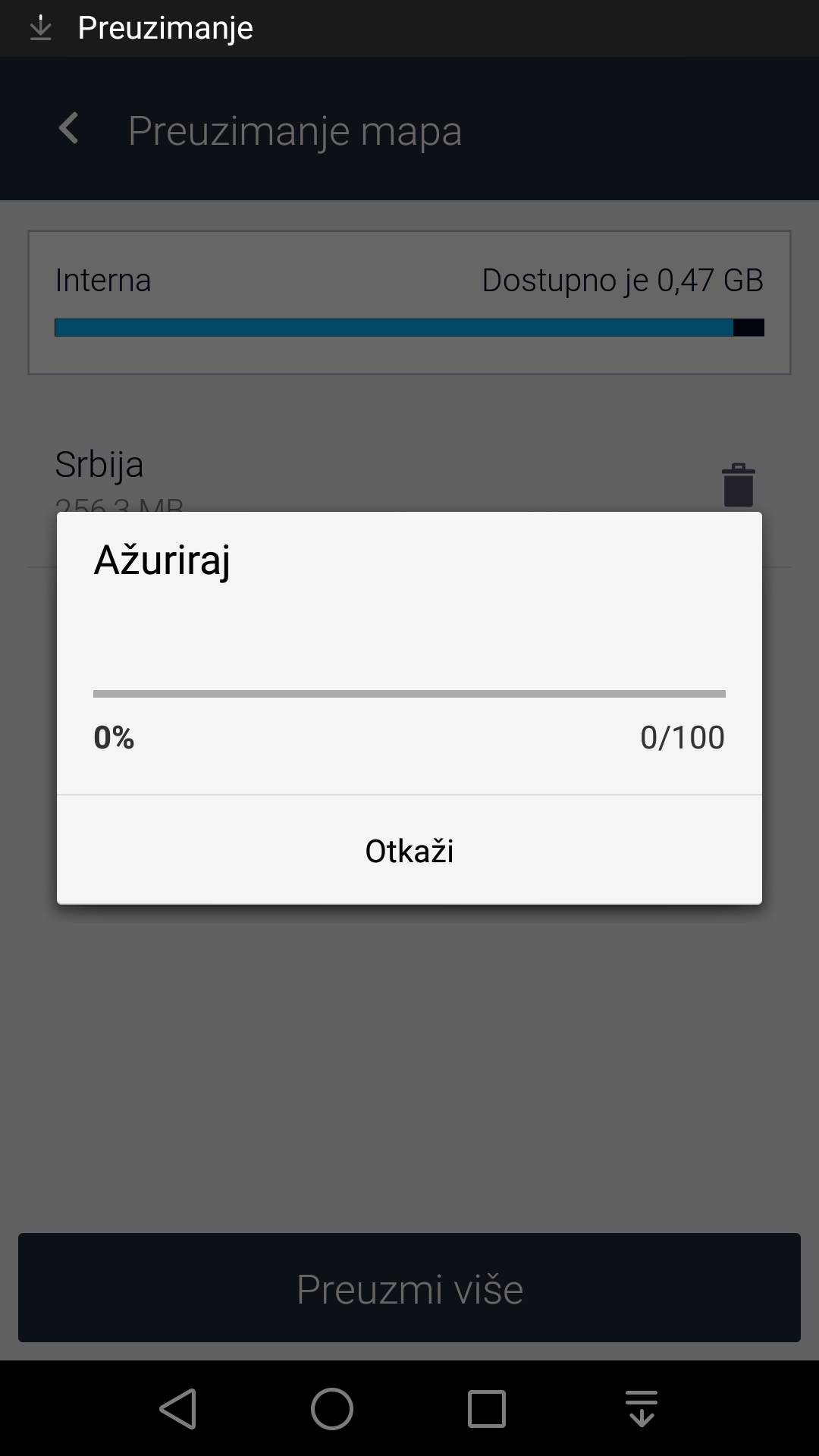The image size is (819, 1456).
Task: Go back from Preuzimanje mapa
Action: (69, 129)
